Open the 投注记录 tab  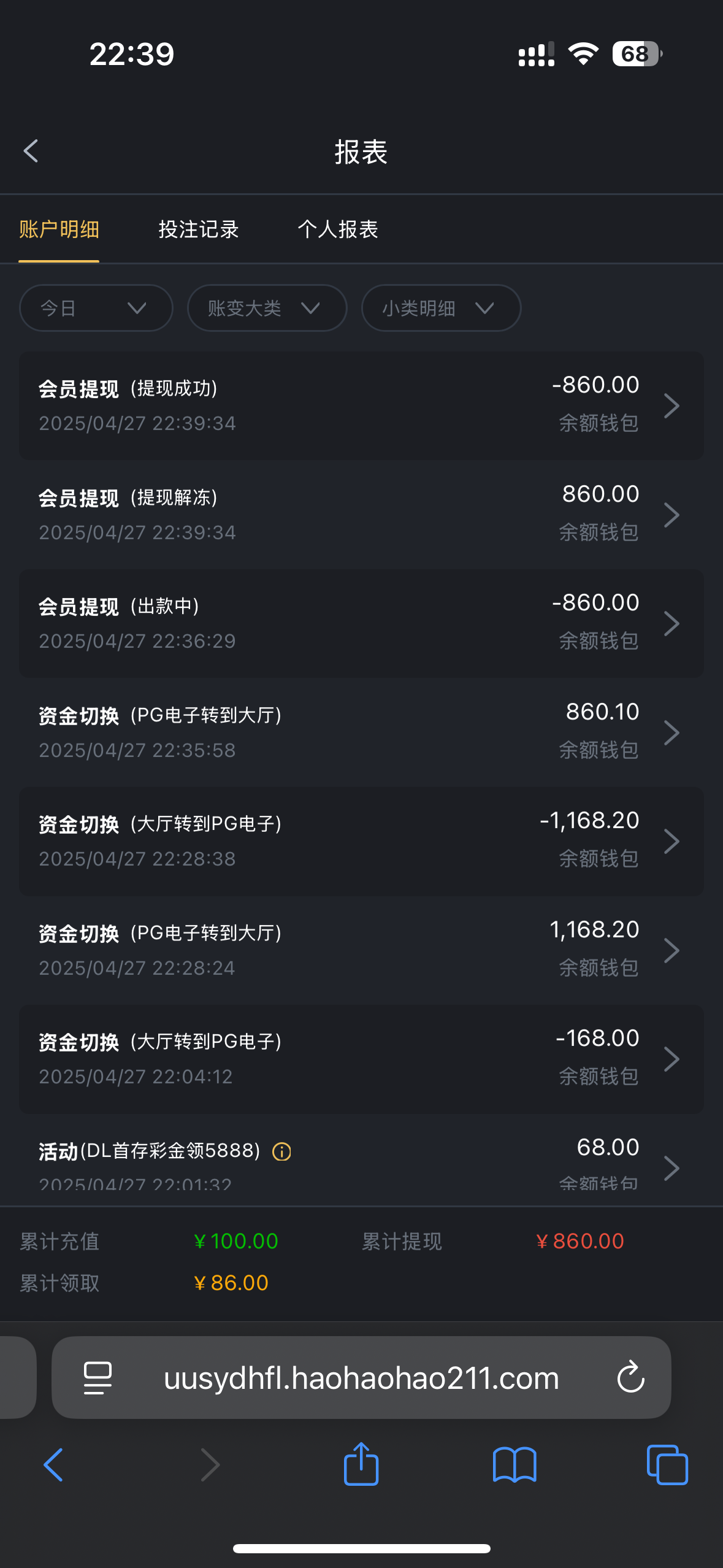(198, 229)
